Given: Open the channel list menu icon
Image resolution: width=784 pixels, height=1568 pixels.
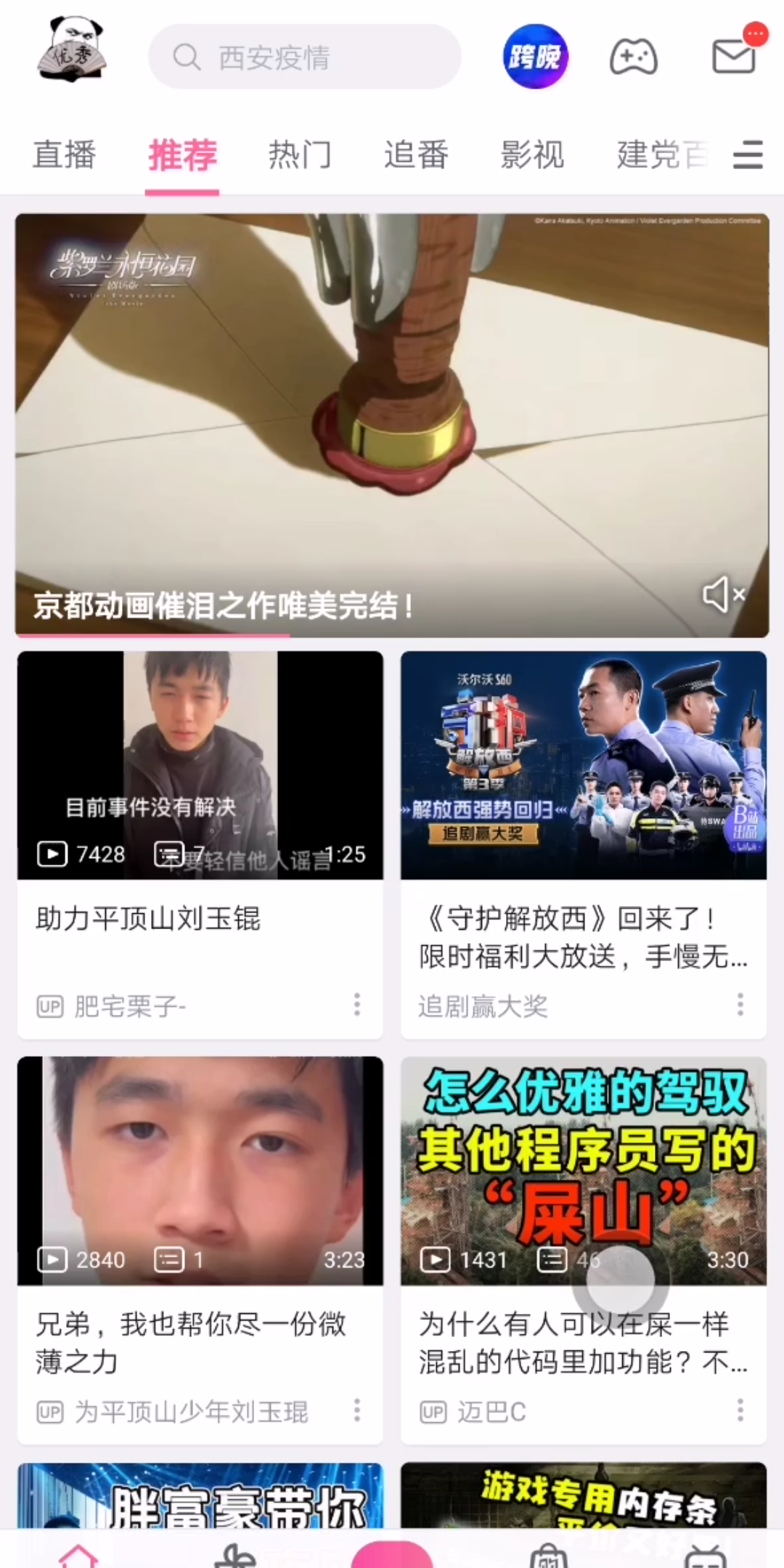Looking at the screenshot, I should point(748,155).
